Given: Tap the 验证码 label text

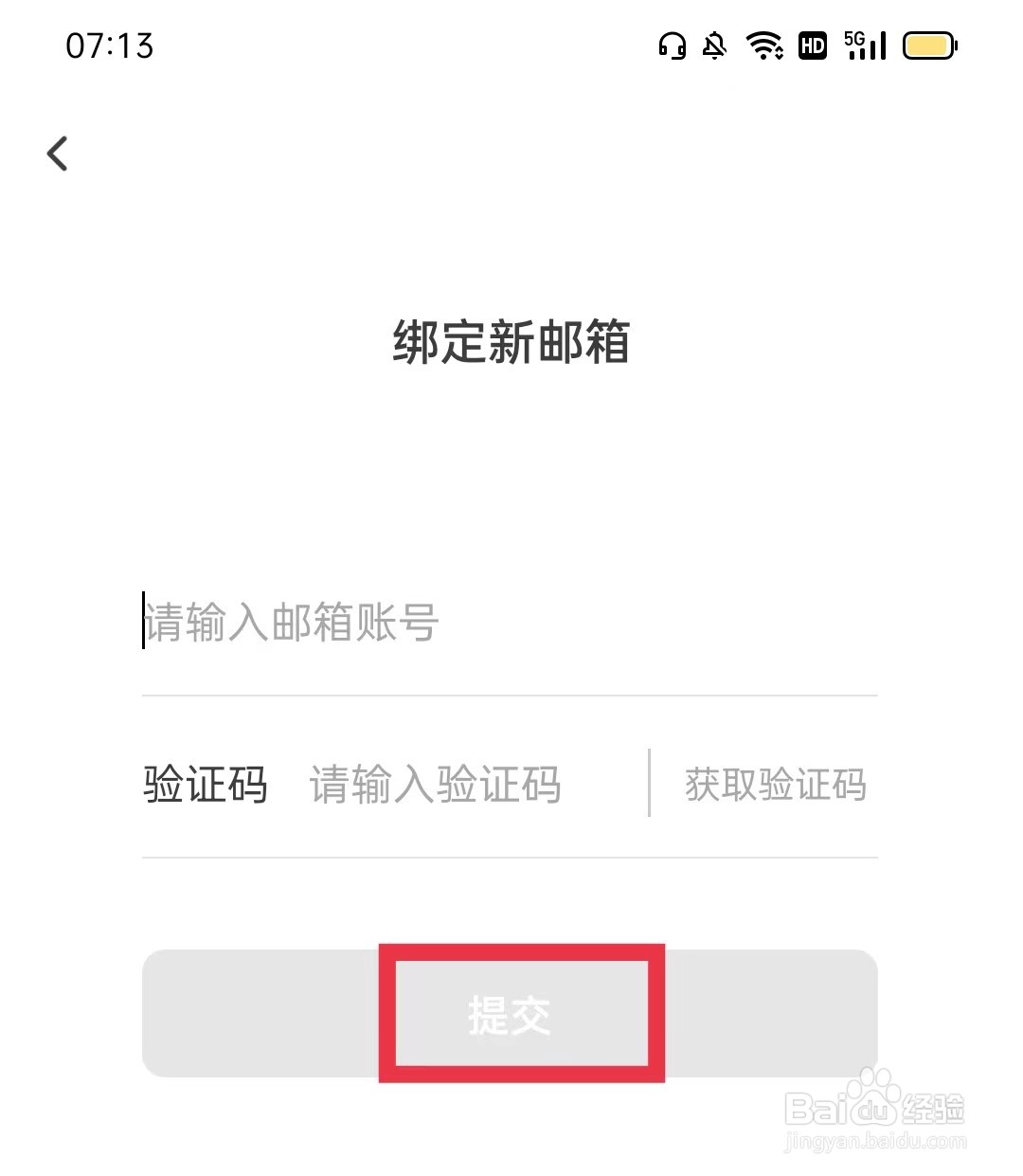Looking at the screenshot, I should pos(205,784).
